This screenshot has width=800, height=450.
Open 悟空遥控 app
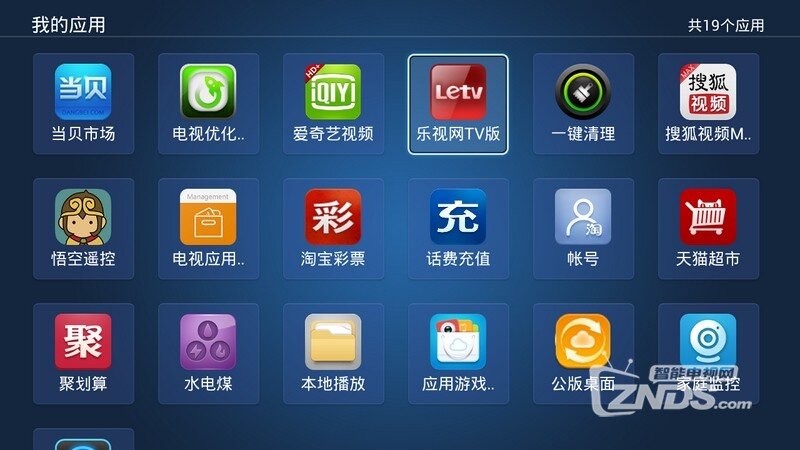coord(83,228)
